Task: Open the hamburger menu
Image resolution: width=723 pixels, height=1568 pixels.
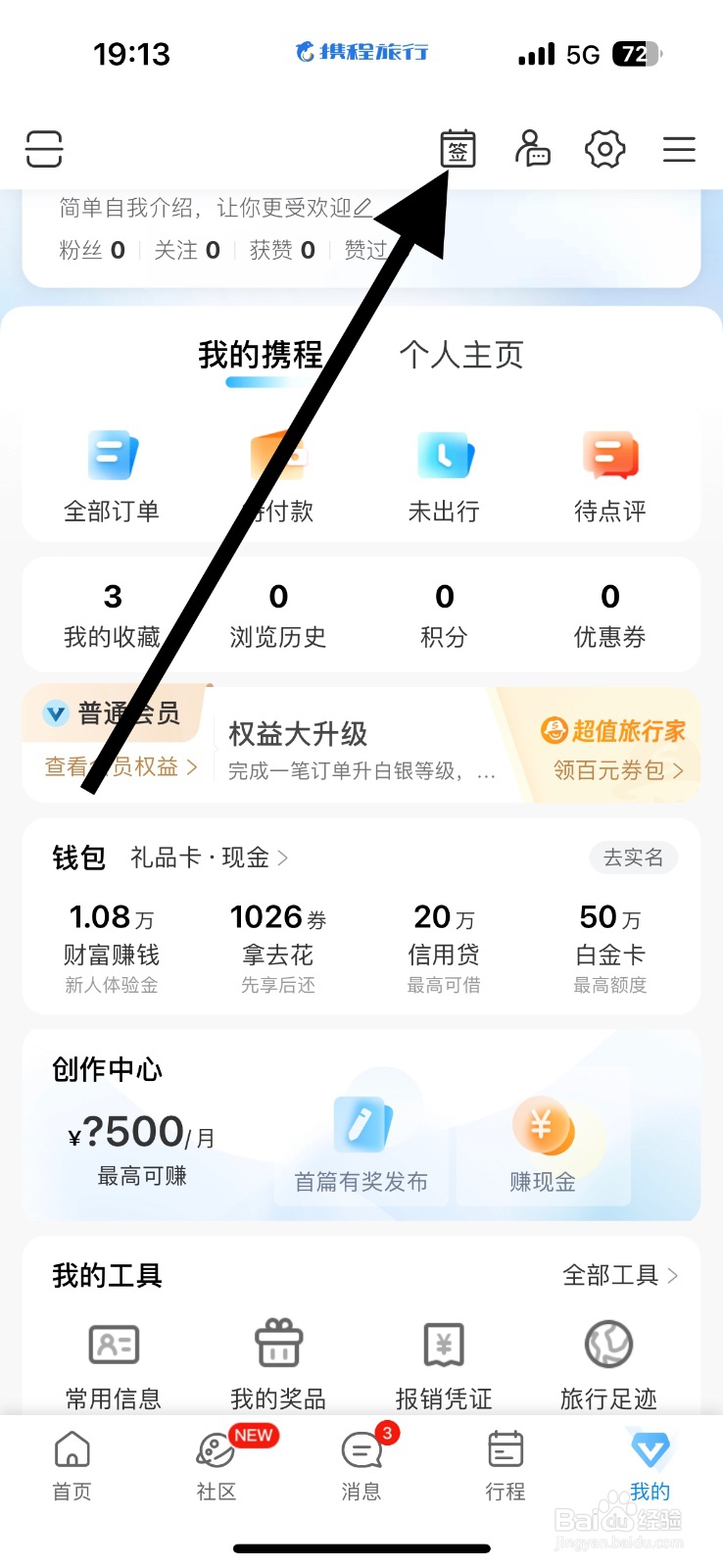Action: tap(679, 149)
